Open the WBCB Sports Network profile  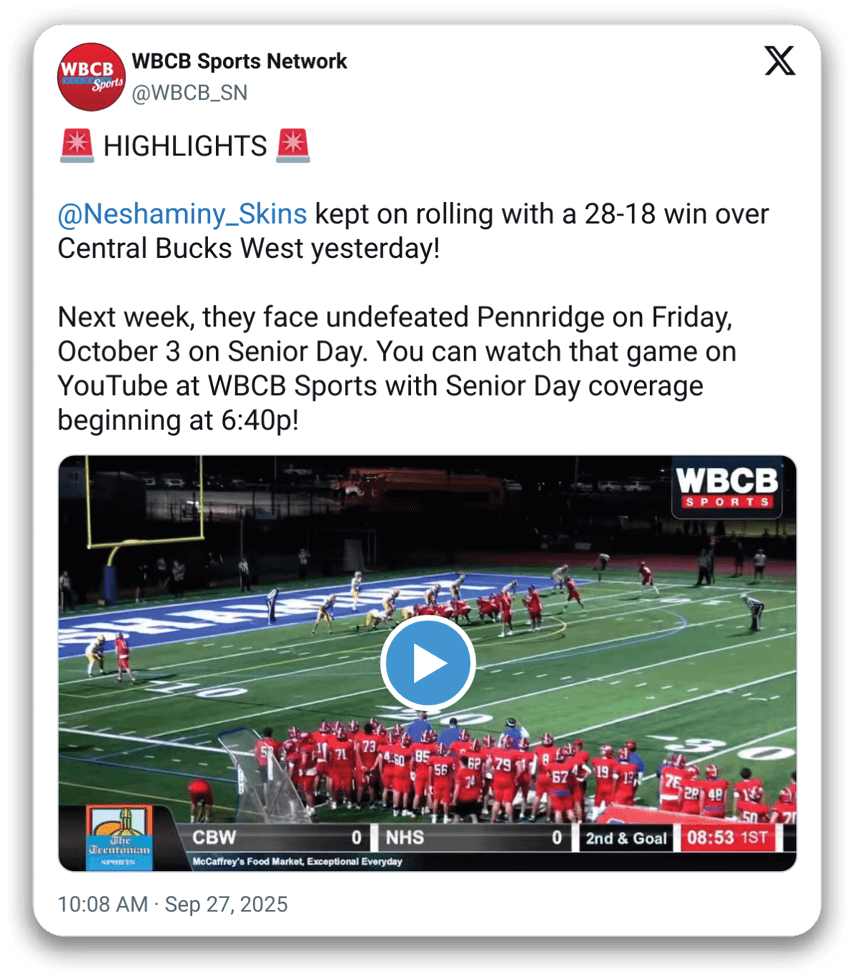(x=239, y=62)
